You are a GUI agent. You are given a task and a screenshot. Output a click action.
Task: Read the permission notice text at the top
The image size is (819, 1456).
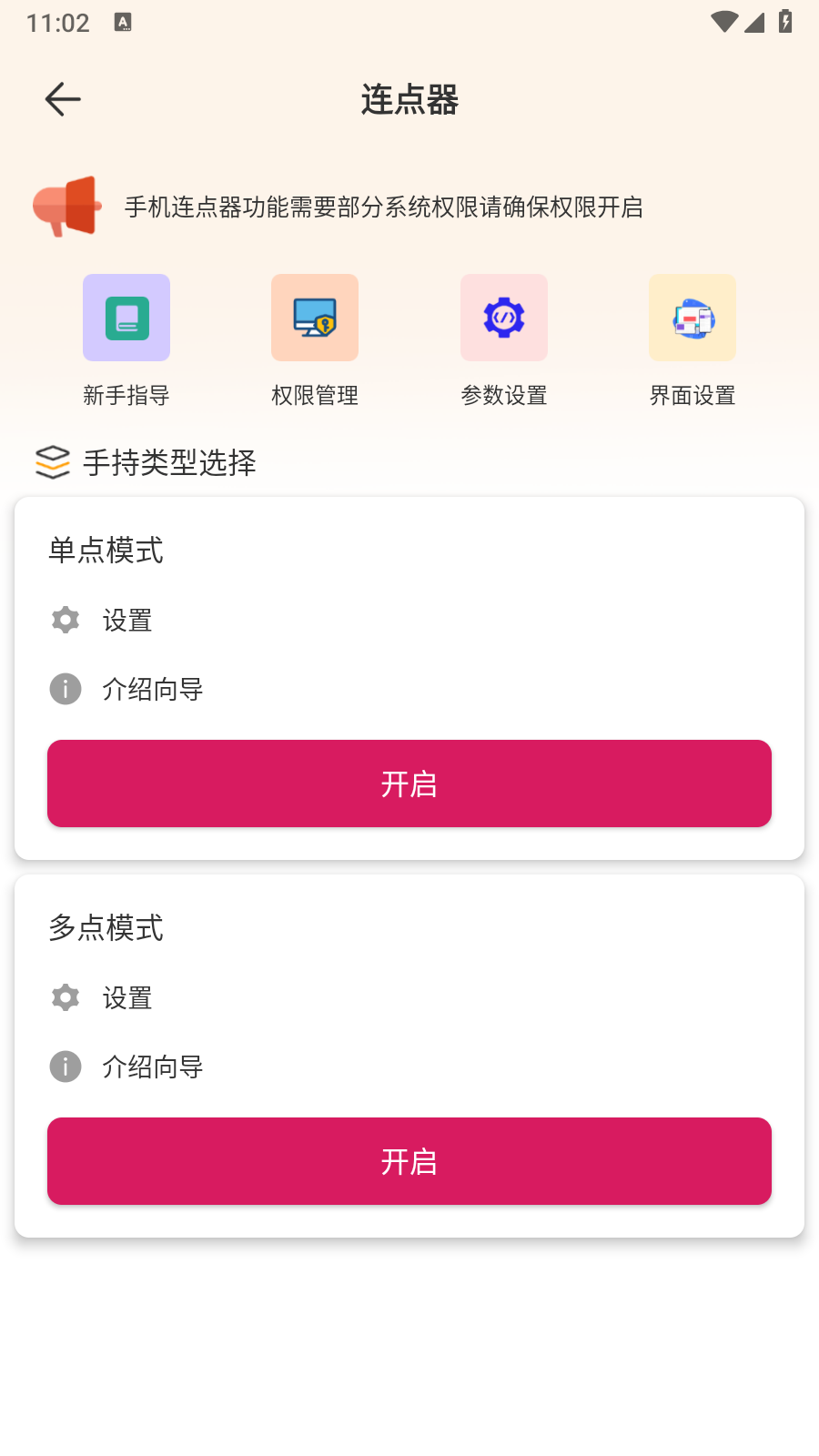[383, 208]
